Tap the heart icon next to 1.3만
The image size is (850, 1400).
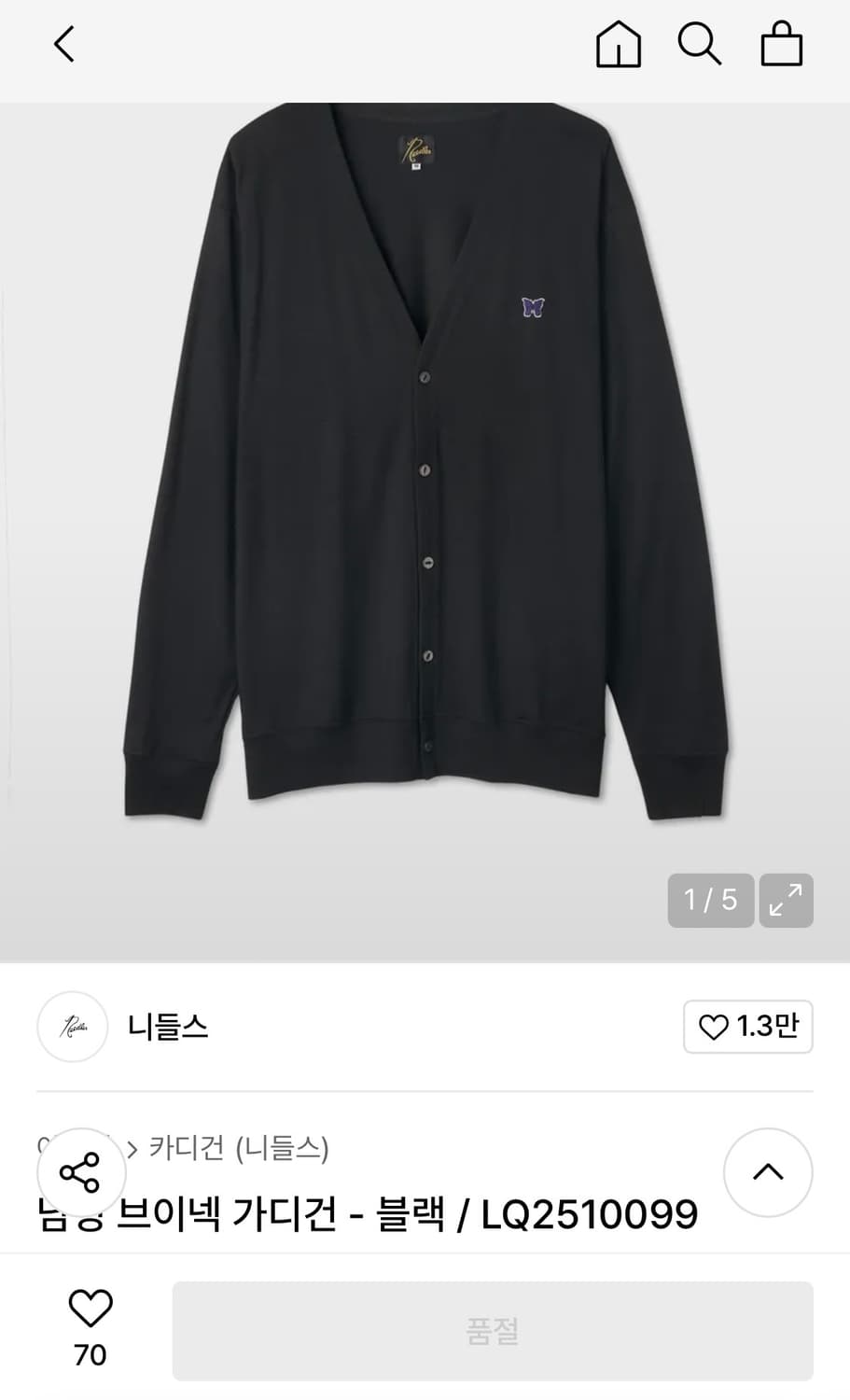(713, 1028)
